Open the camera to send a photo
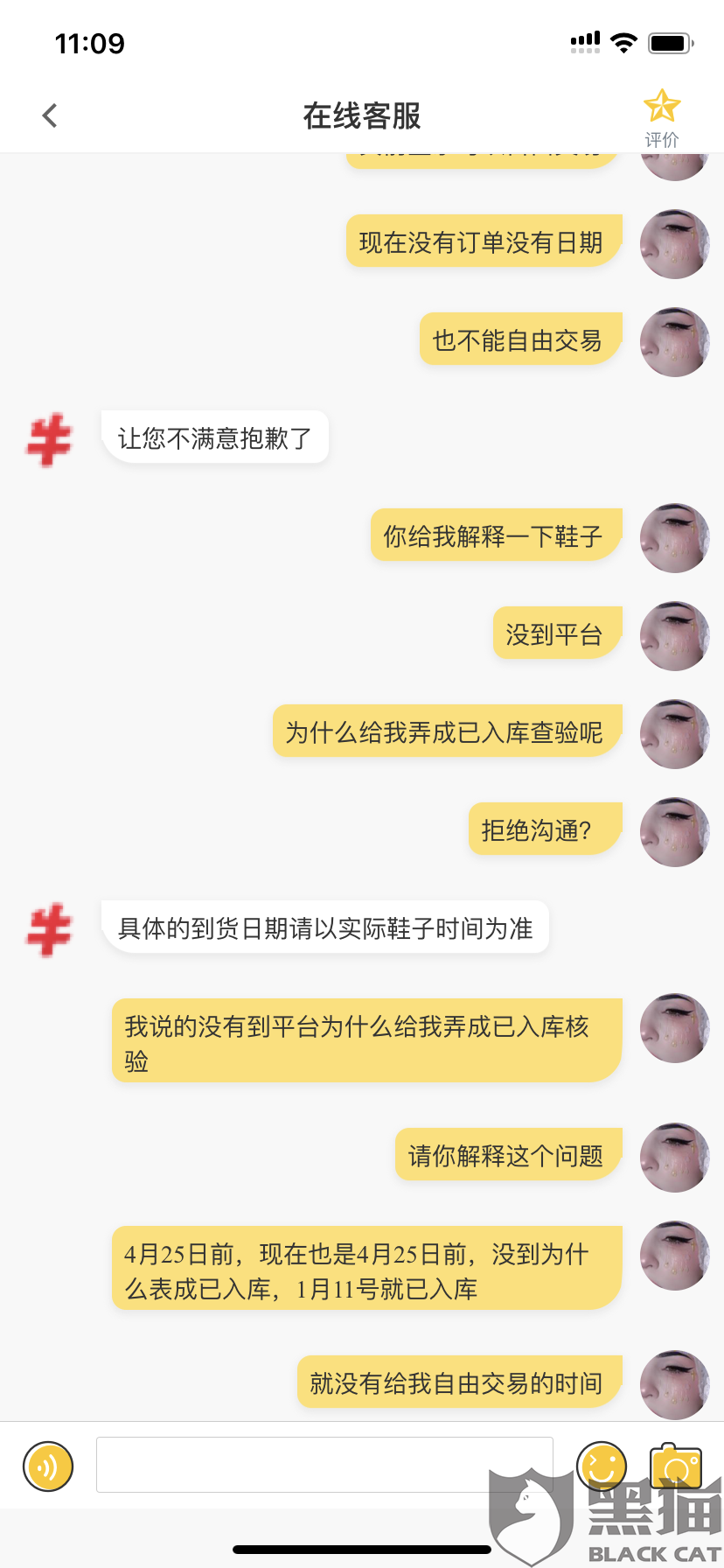 click(x=676, y=1466)
